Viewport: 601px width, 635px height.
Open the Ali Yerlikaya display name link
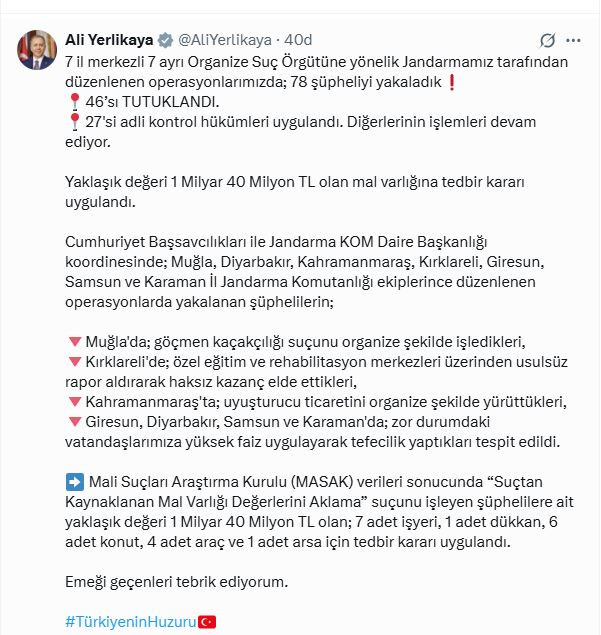(109, 40)
